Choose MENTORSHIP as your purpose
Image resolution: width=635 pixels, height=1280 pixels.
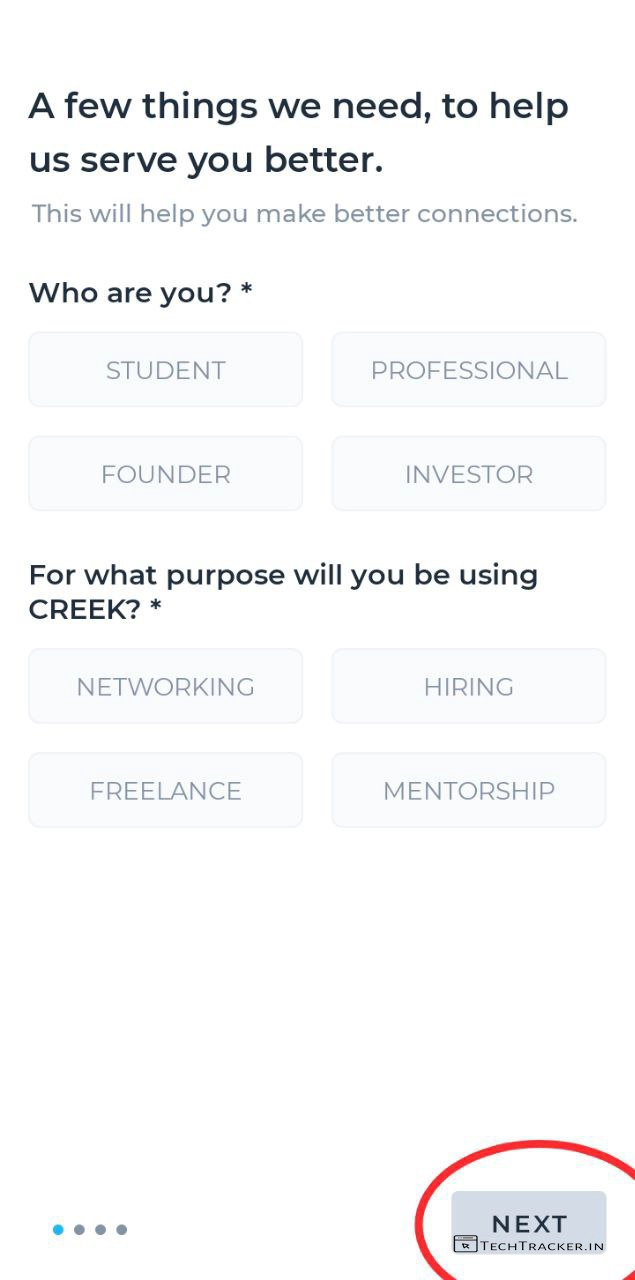pos(468,791)
